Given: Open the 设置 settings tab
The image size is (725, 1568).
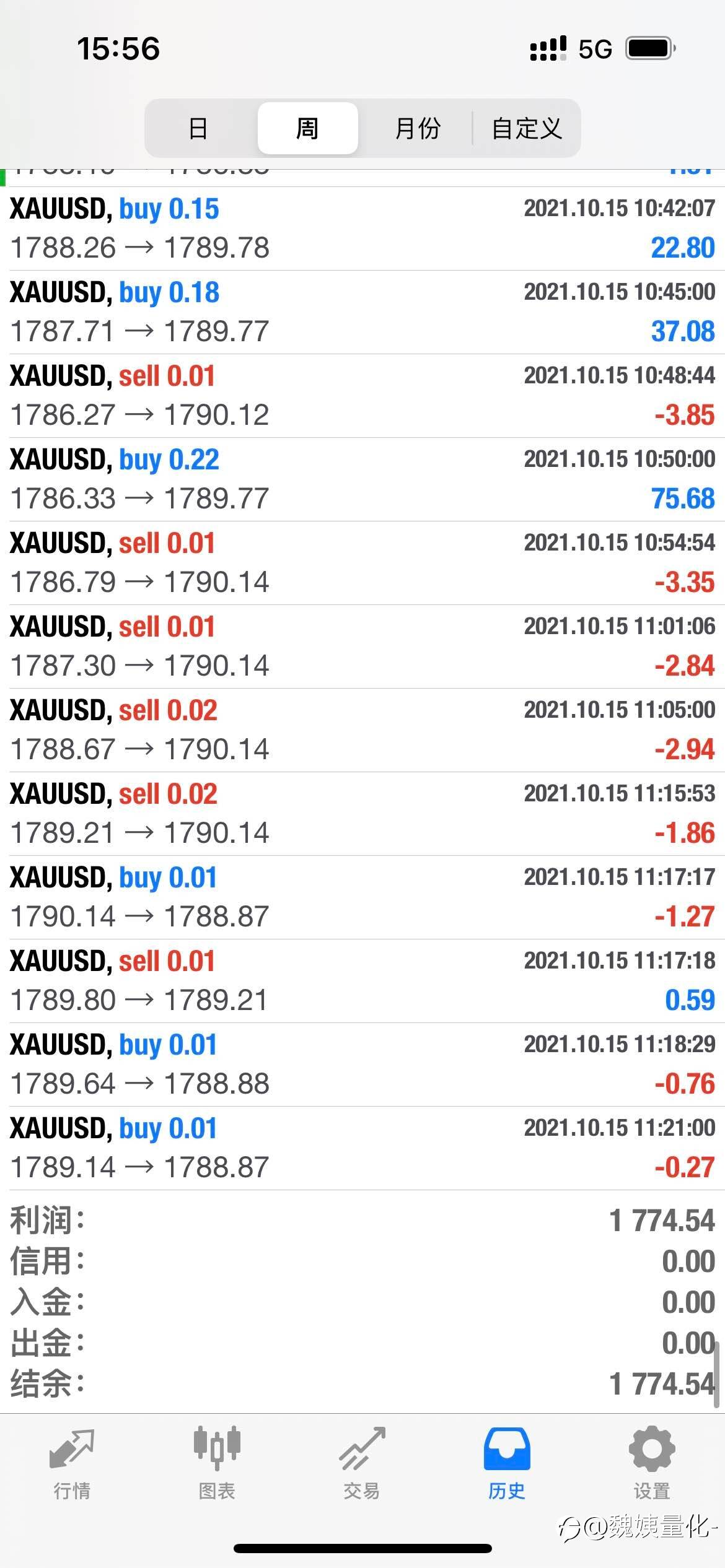Looking at the screenshot, I should 652,1464.
